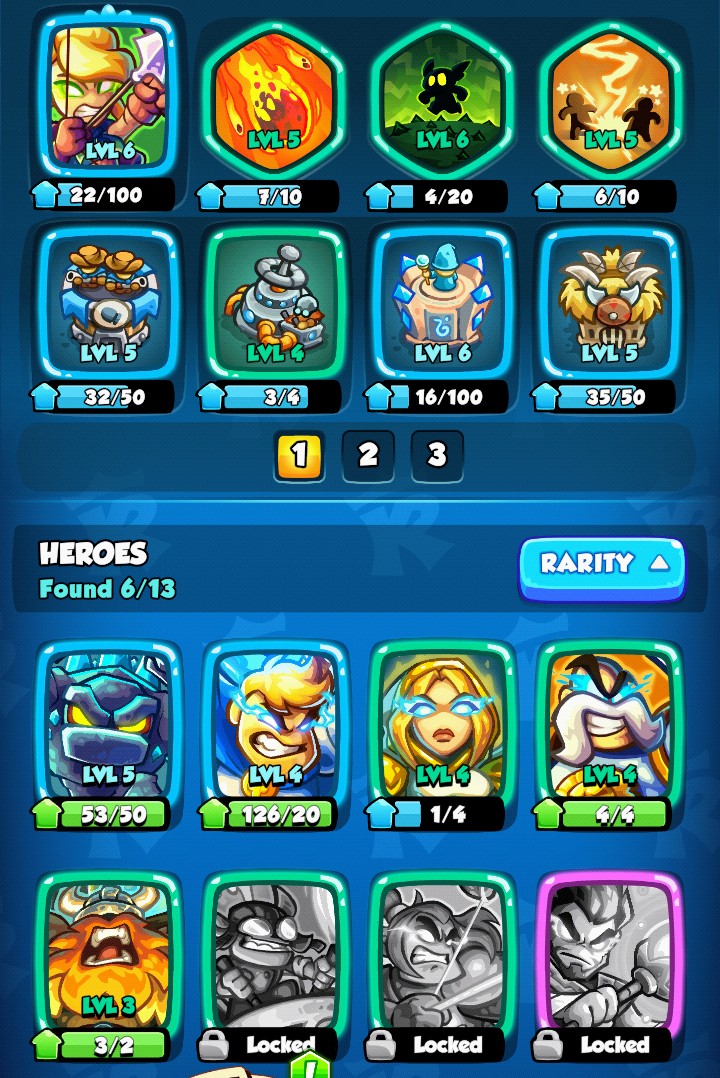The image size is (720, 1078).
Task: Switch to deck page 2
Action: click(368, 456)
